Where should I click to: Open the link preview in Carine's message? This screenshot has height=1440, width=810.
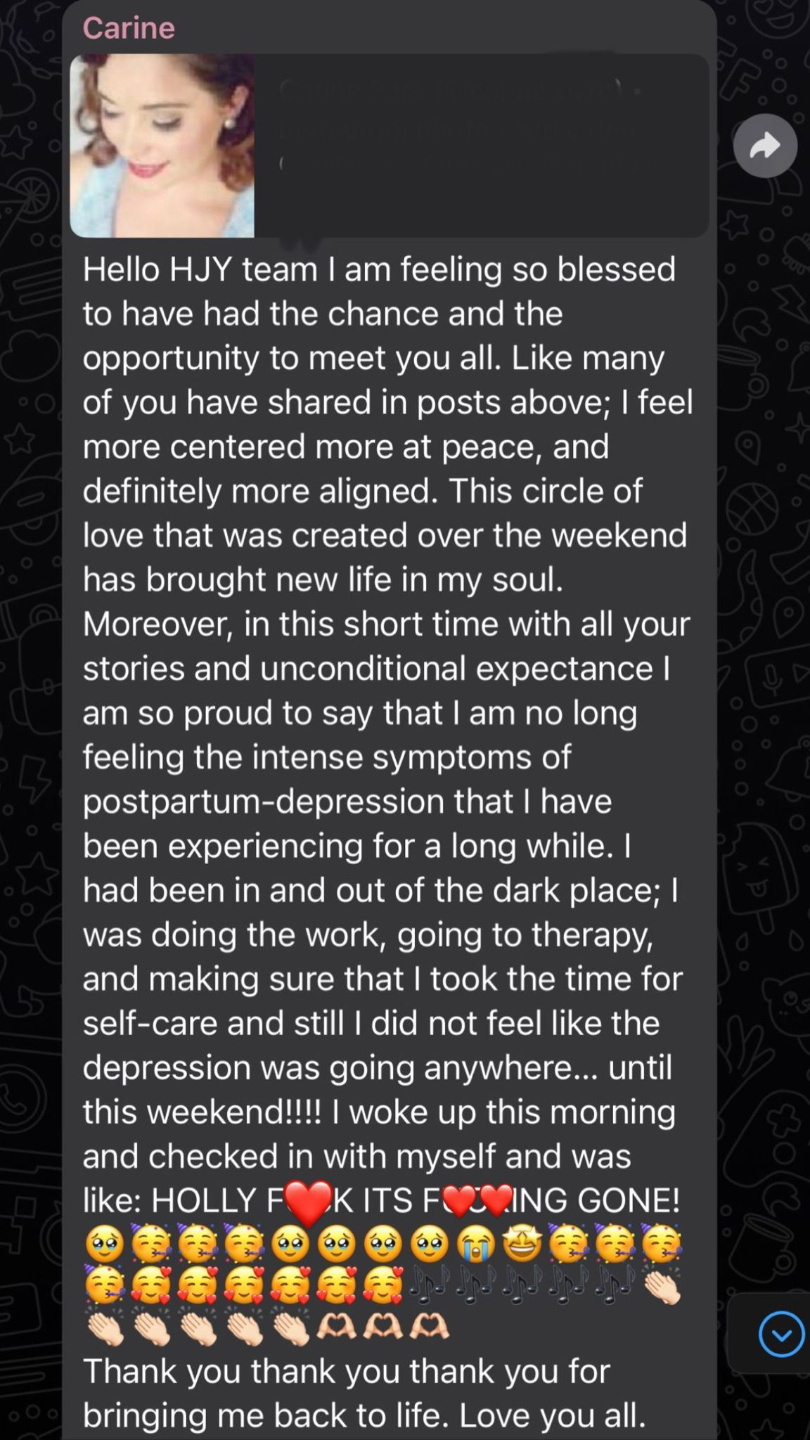390,146
